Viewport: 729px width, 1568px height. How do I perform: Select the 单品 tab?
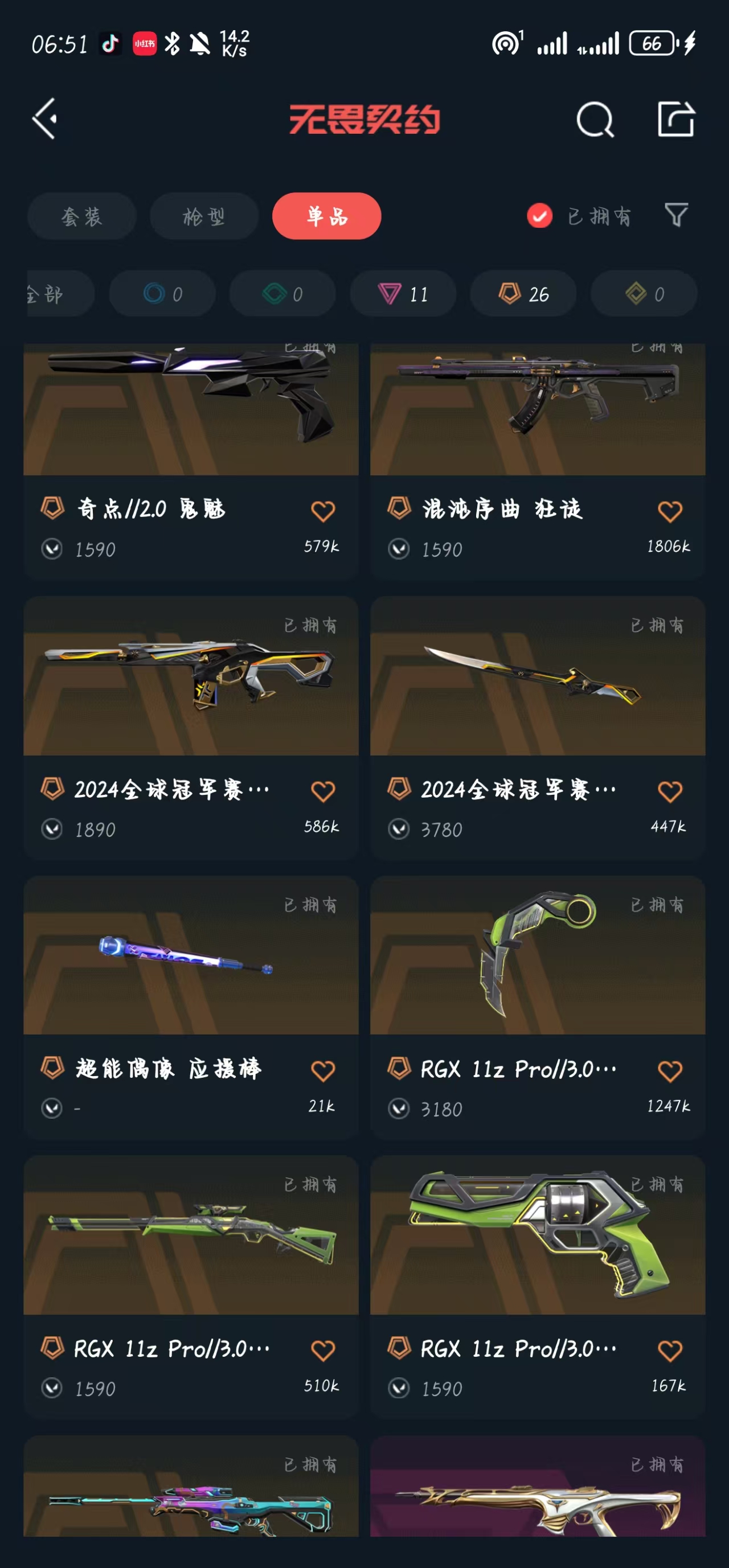[x=326, y=216]
